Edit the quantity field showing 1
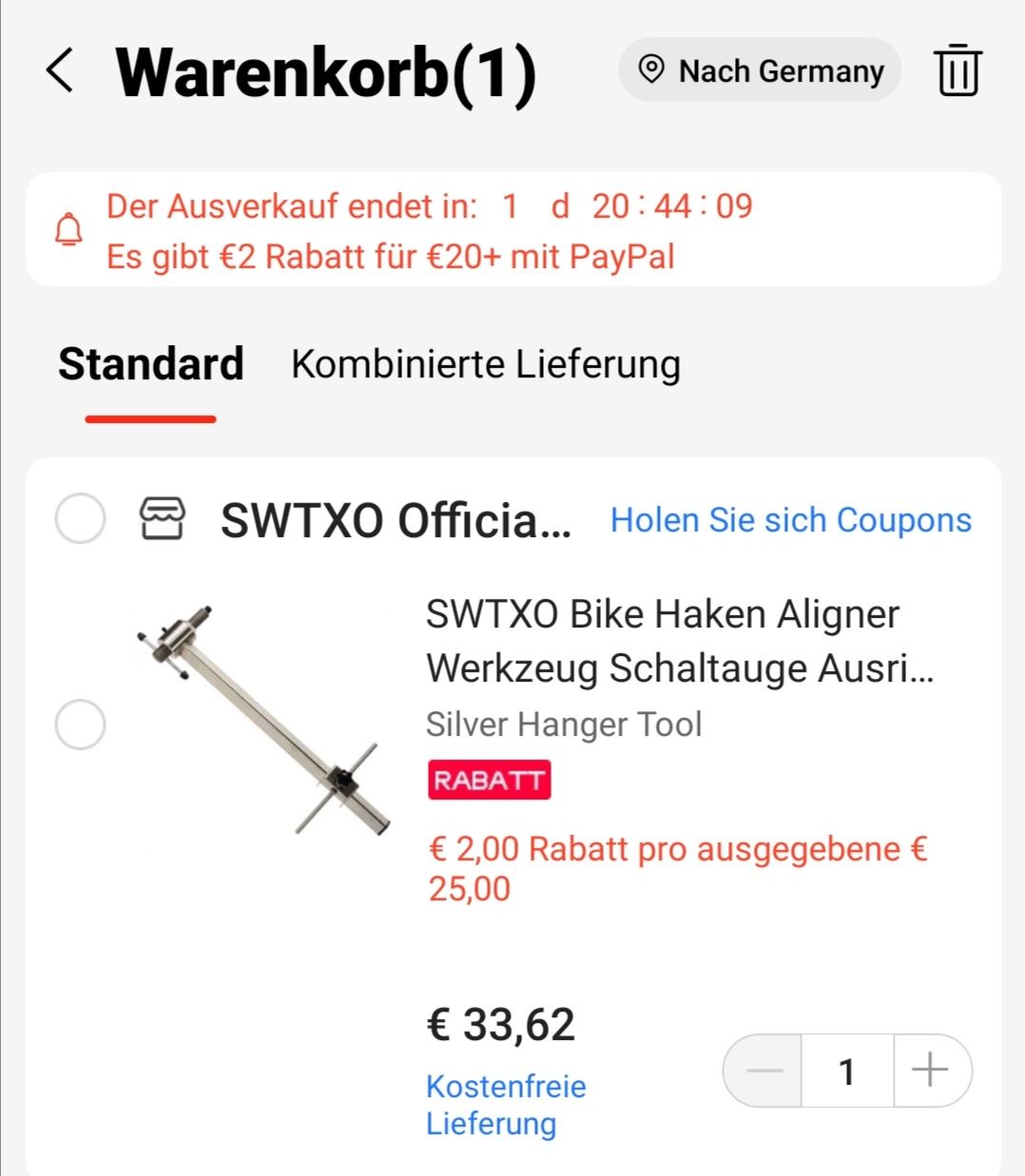This screenshot has height=1176, width=1025. (x=846, y=1070)
